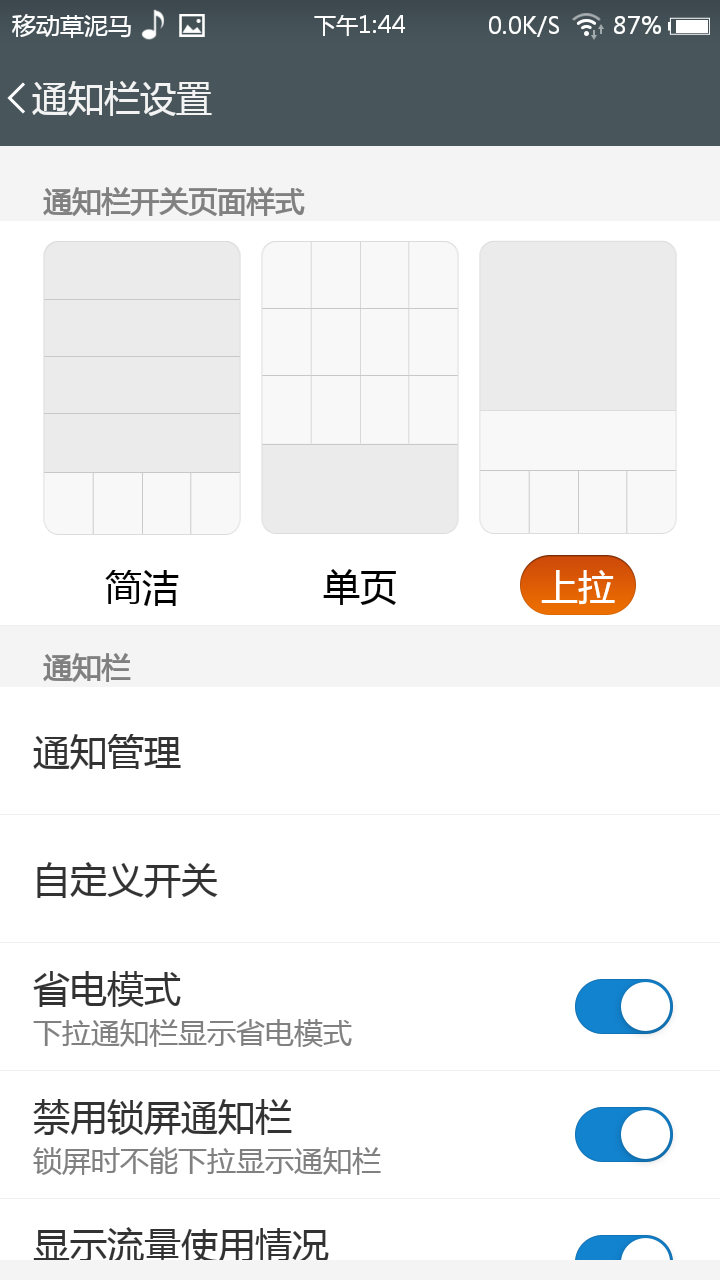This screenshot has width=720, height=1280.
Task: Toggle 显示流量使用情况 data usage switch
Action: [x=623, y=1248]
